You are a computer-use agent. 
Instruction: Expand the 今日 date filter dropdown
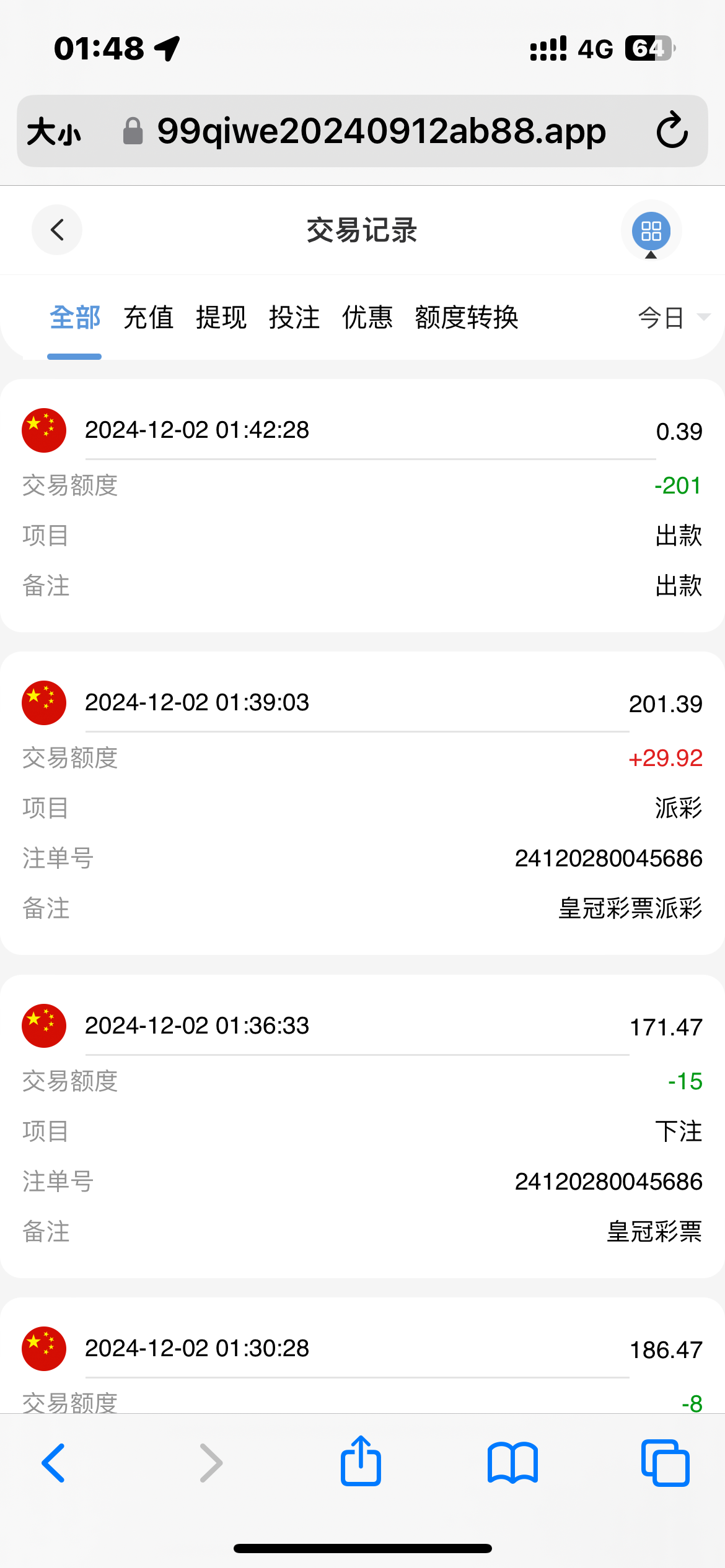pos(674,318)
